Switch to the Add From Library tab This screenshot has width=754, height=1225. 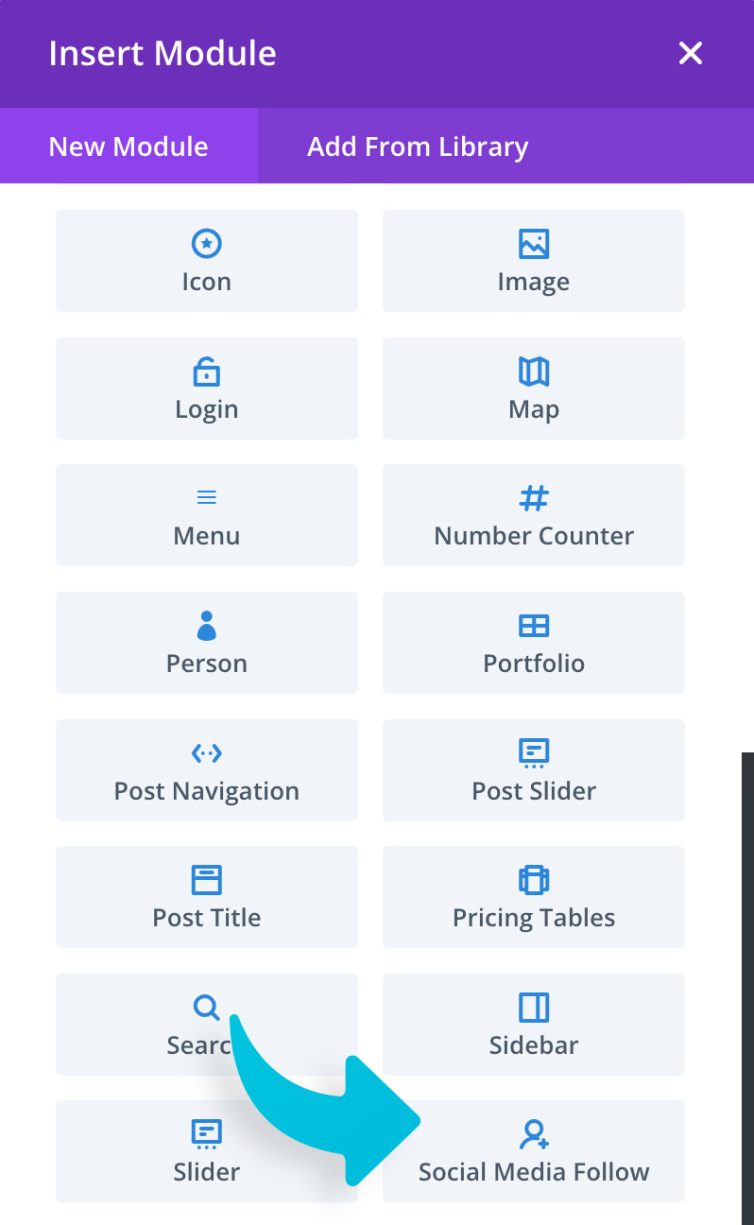(x=416, y=146)
